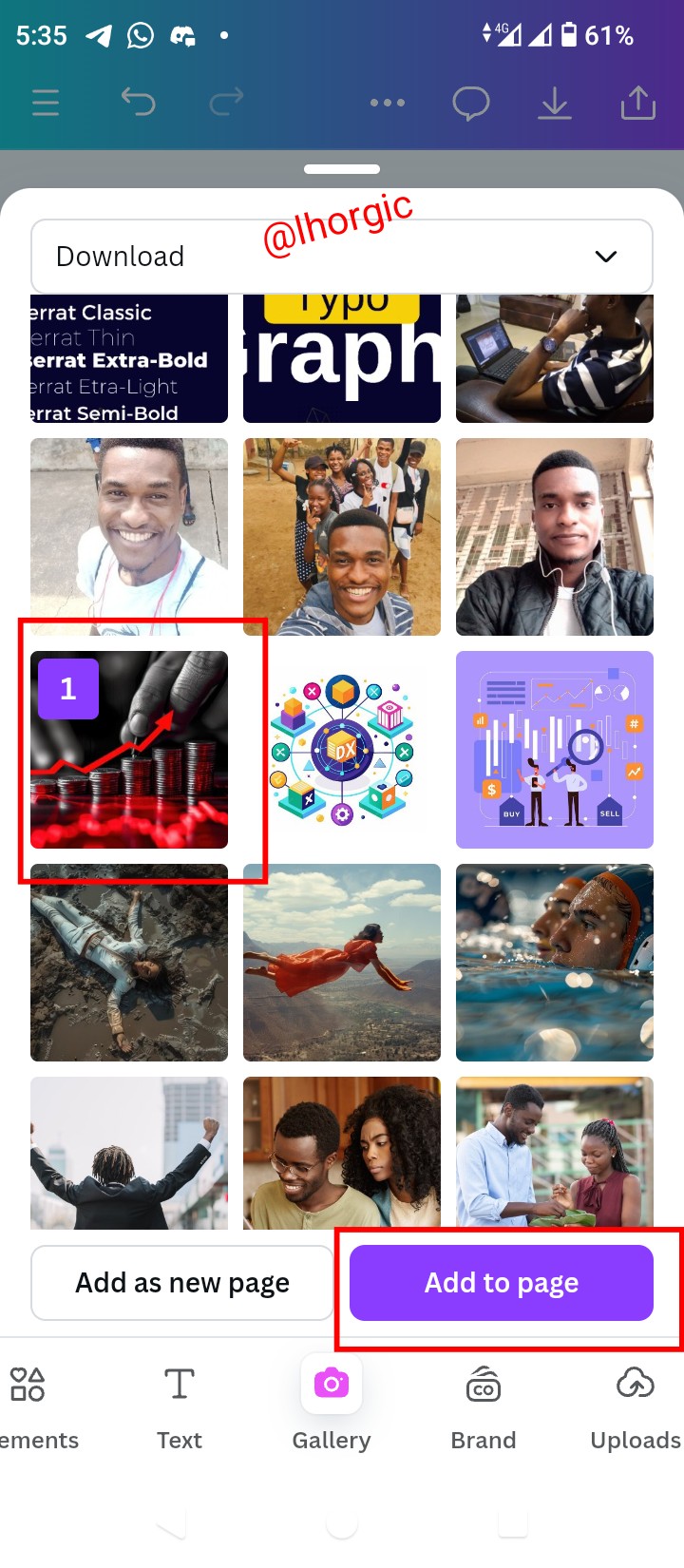684x1568 pixels.
Task: Open the comments bubble
Action: pyautogui.click(x=470, y=103)
